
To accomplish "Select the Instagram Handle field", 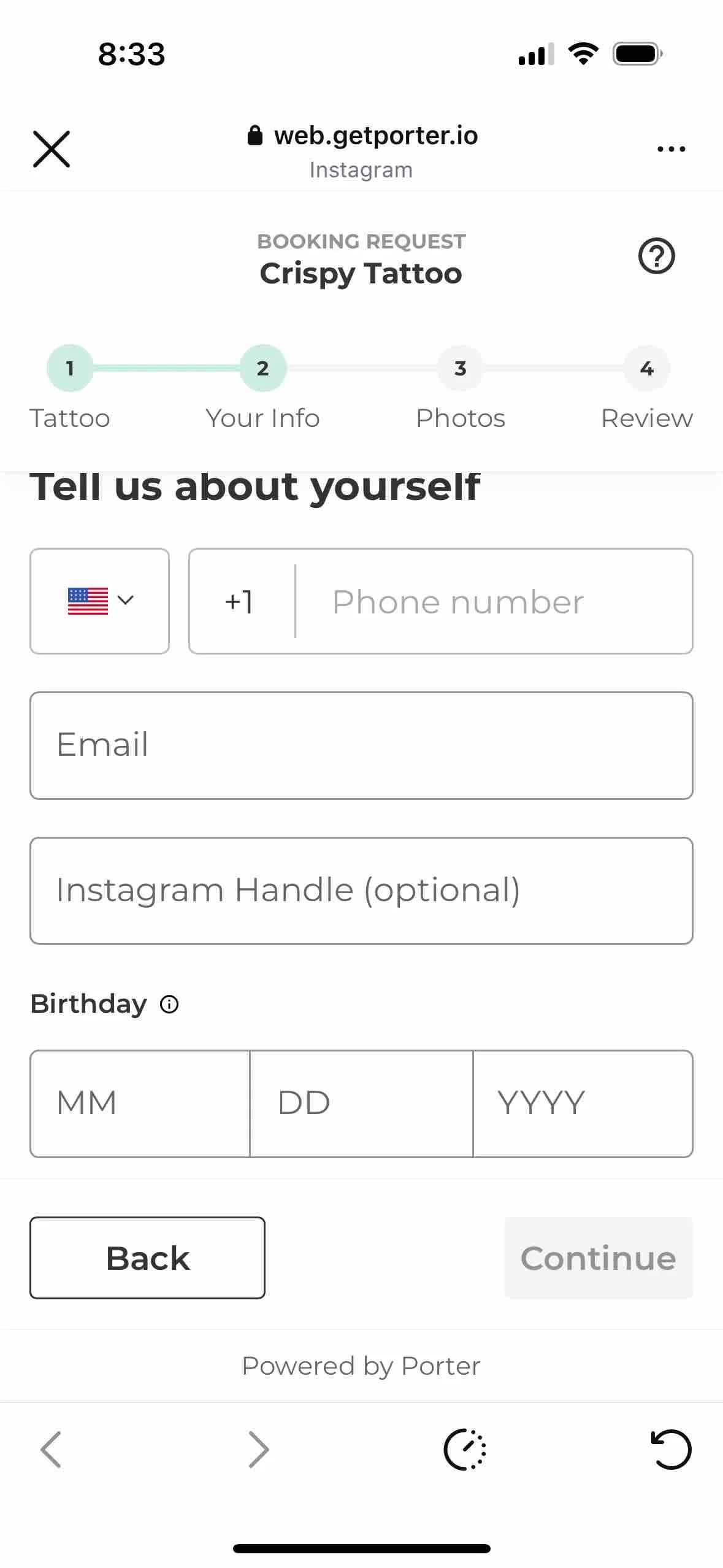I will tap(361, 891).
